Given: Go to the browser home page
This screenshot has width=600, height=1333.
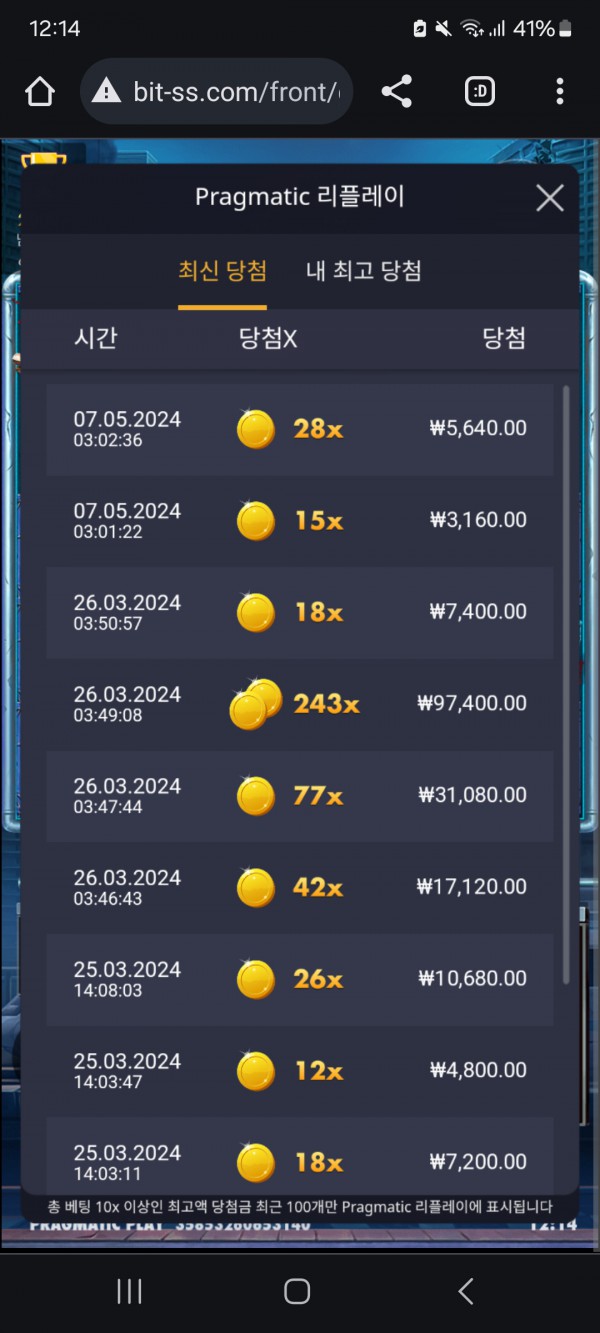Looking at the screenshot, I should pyautogui.click(x=40, y=92).
